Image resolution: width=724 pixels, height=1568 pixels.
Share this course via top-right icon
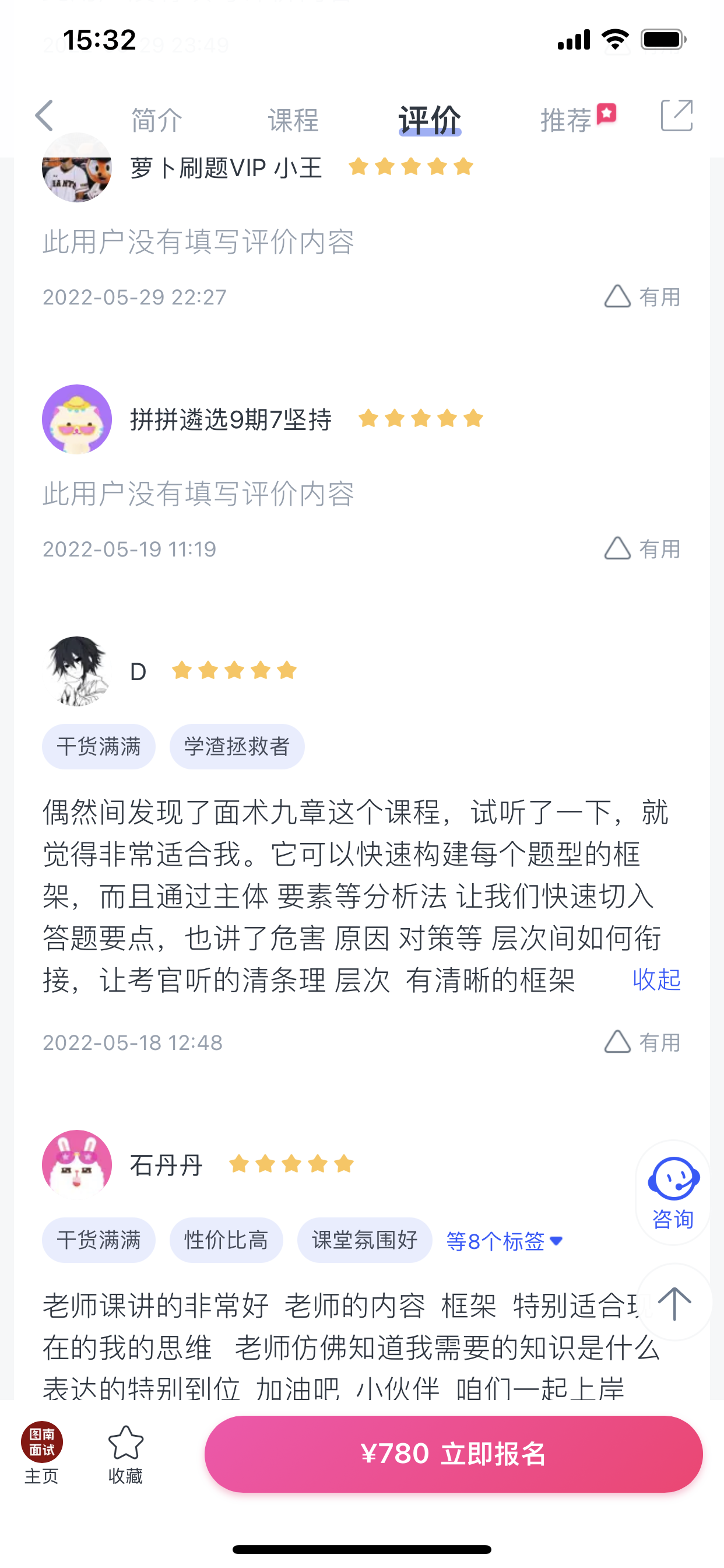tap(676, 116)
